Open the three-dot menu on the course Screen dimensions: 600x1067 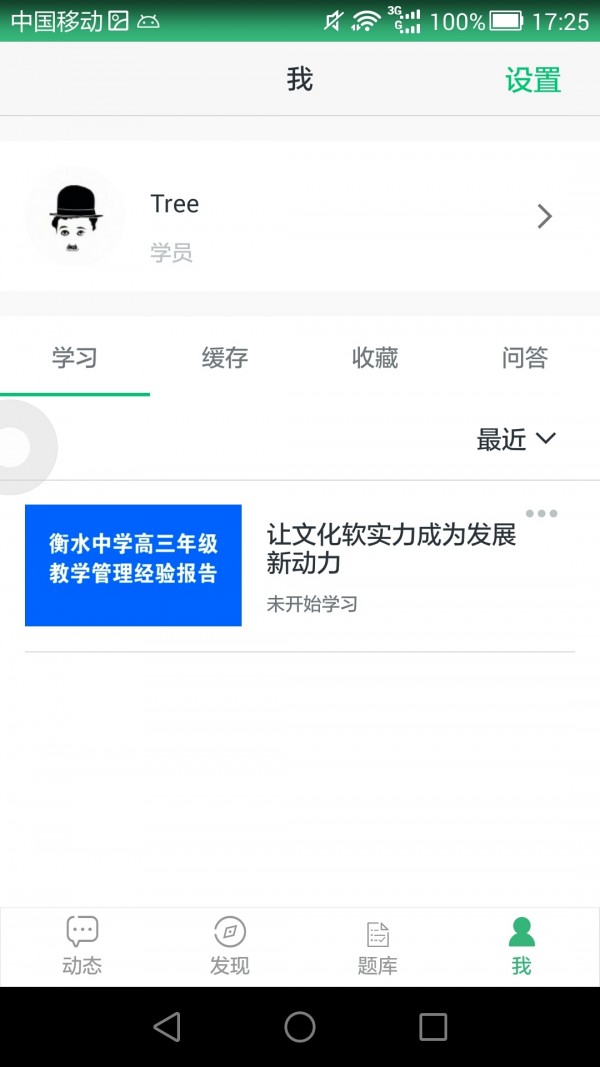pos(541,514)
